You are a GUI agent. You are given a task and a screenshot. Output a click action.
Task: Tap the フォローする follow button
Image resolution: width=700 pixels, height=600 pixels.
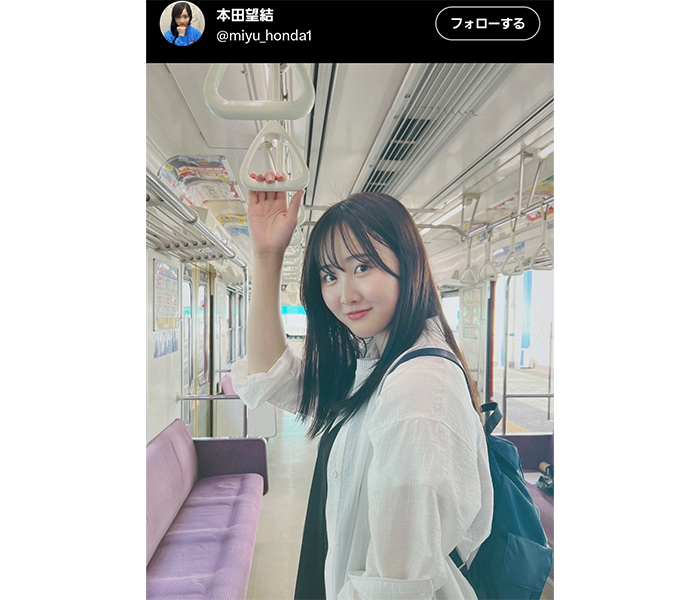coord(487,24)
